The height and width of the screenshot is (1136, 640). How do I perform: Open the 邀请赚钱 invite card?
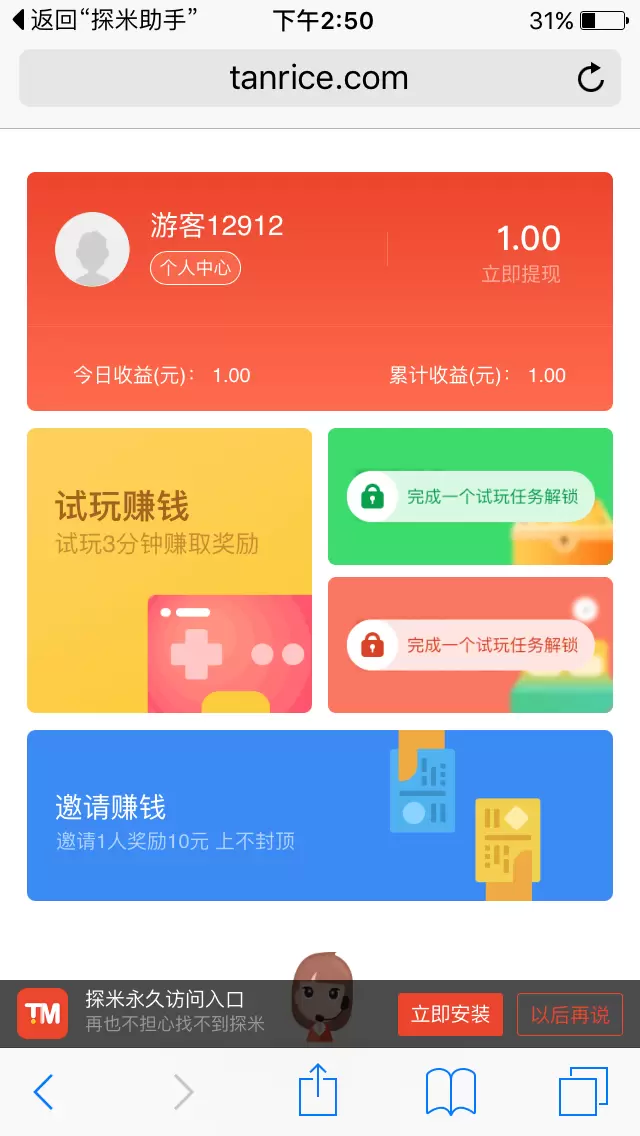pos(319,815)
